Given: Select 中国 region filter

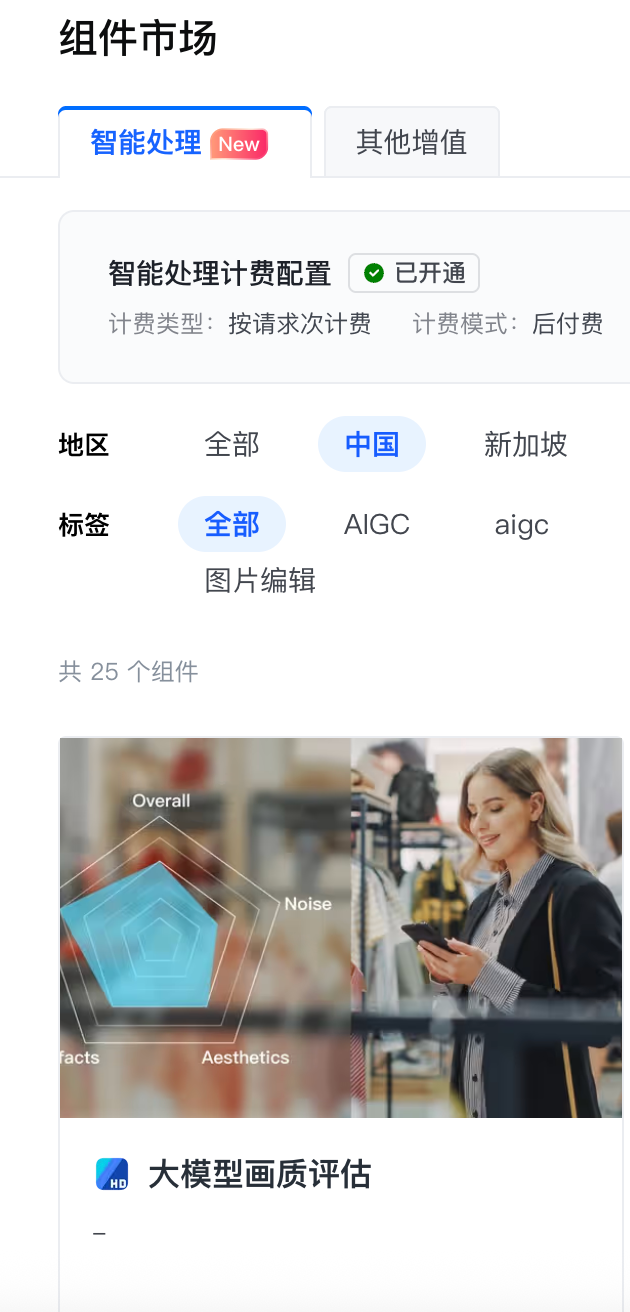Looking at the screenshot, I should 372,444.
